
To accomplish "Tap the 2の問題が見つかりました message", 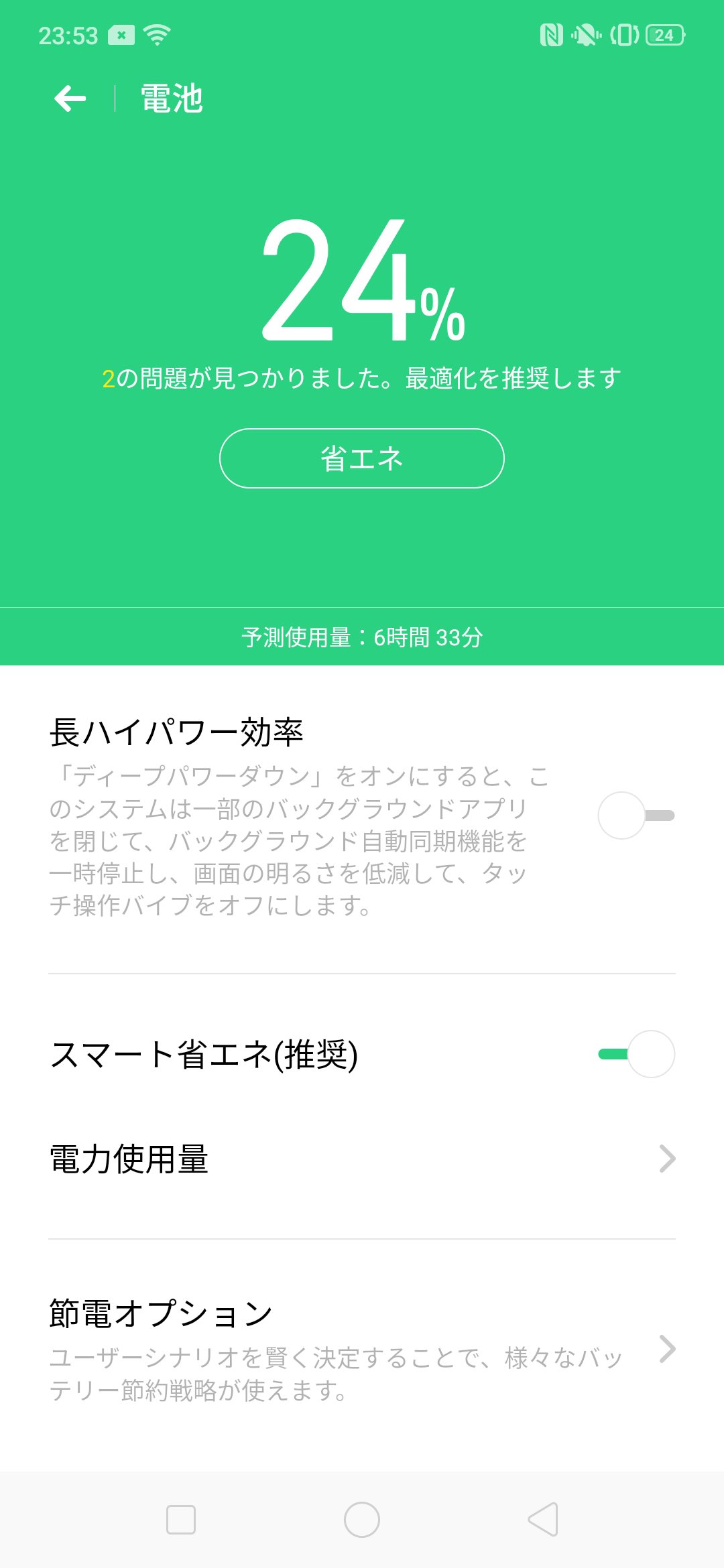I will pos(362,377).
